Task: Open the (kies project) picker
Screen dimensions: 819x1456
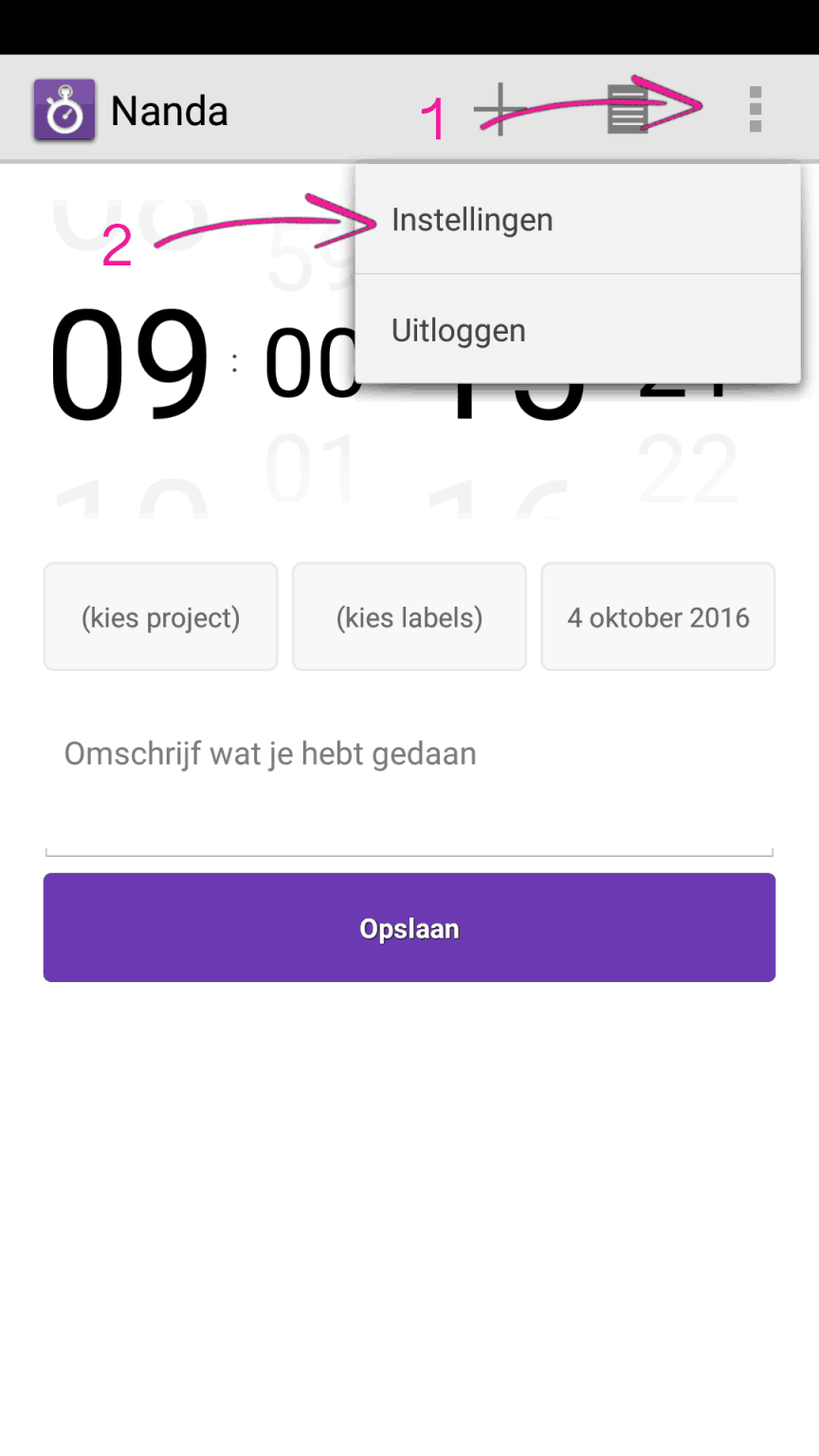Action: click(160, 617)
